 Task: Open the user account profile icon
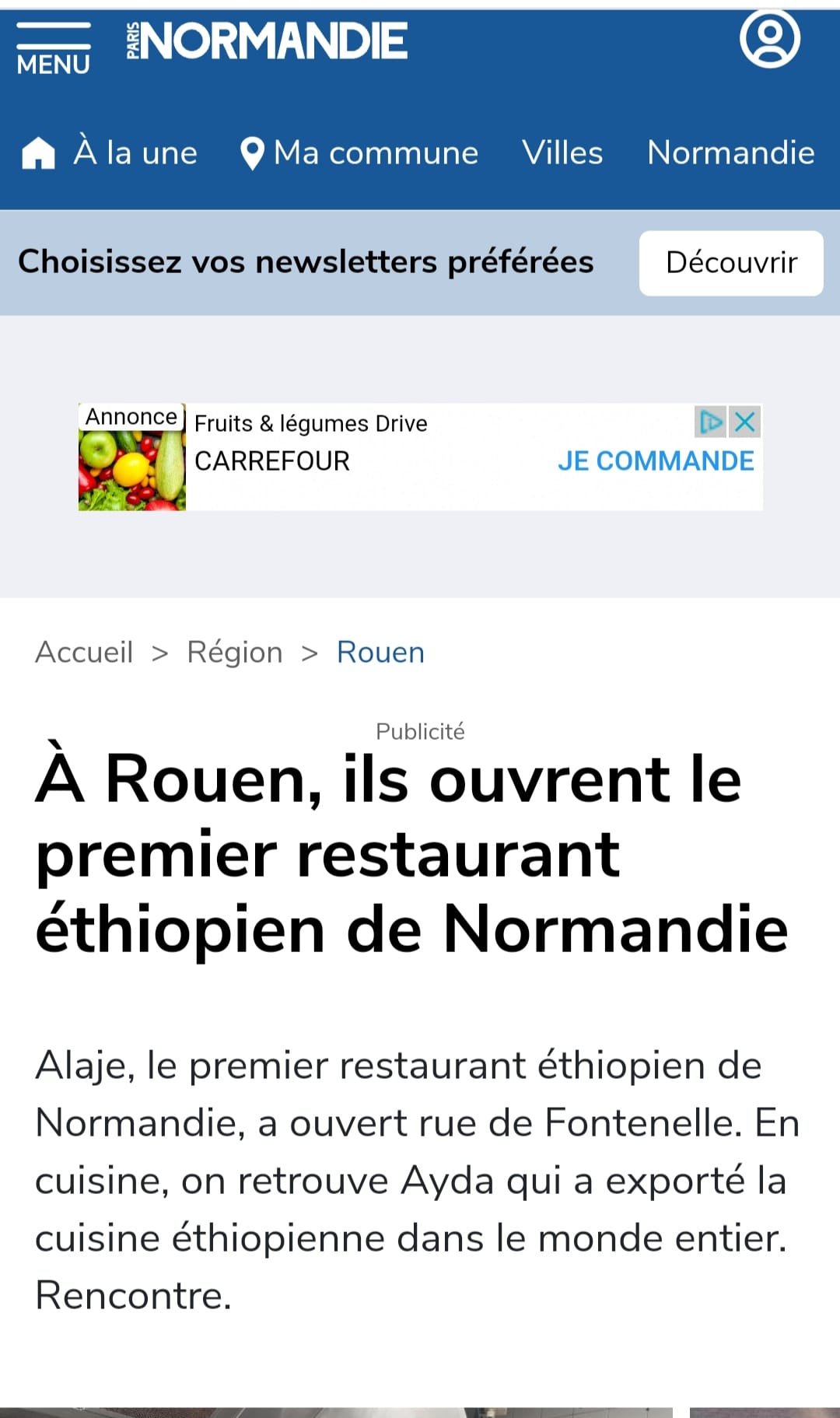pos(769,38)
